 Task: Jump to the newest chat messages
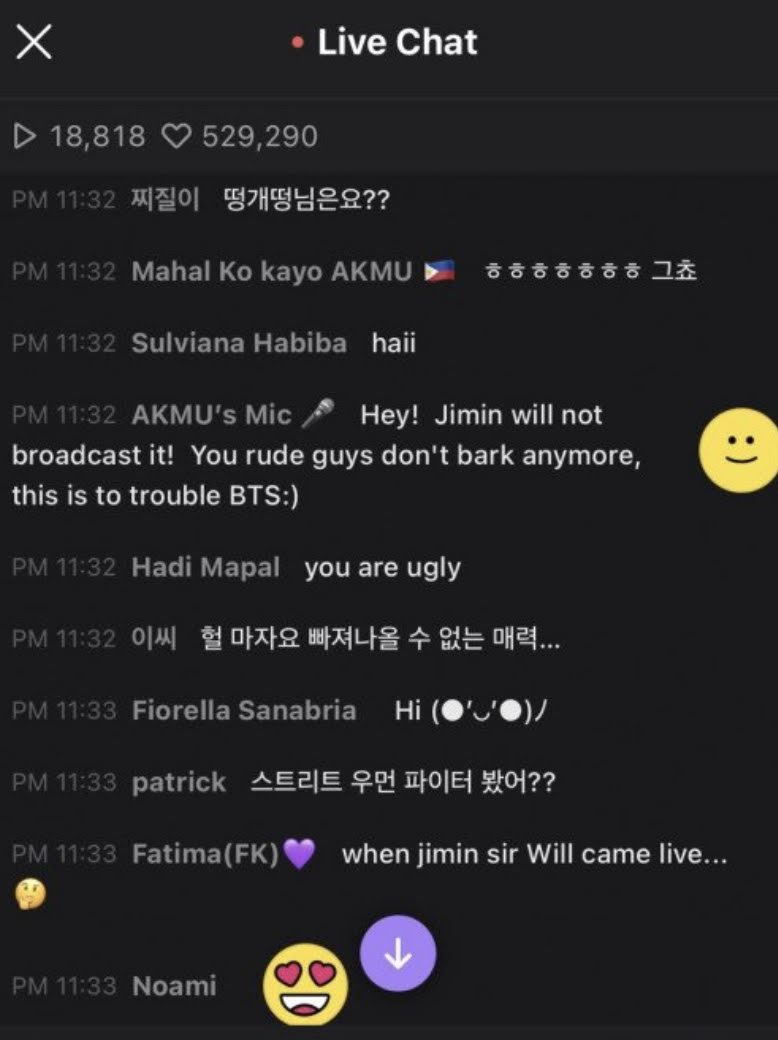coord(398,954)
